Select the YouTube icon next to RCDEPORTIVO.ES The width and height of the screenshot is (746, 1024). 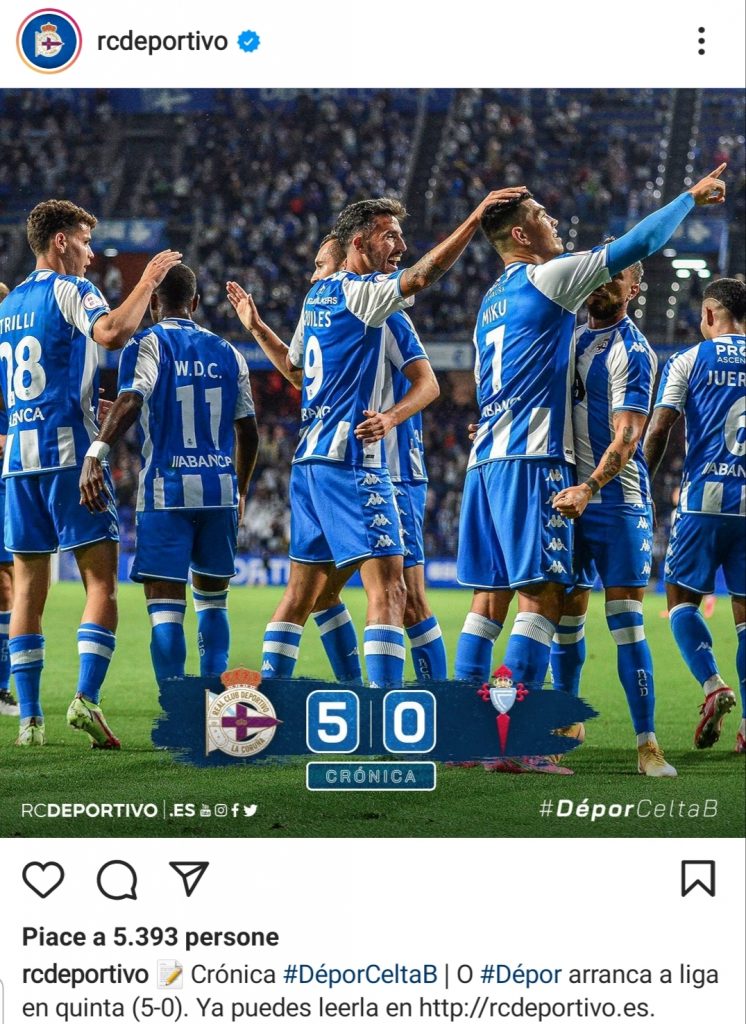point(206,810)
